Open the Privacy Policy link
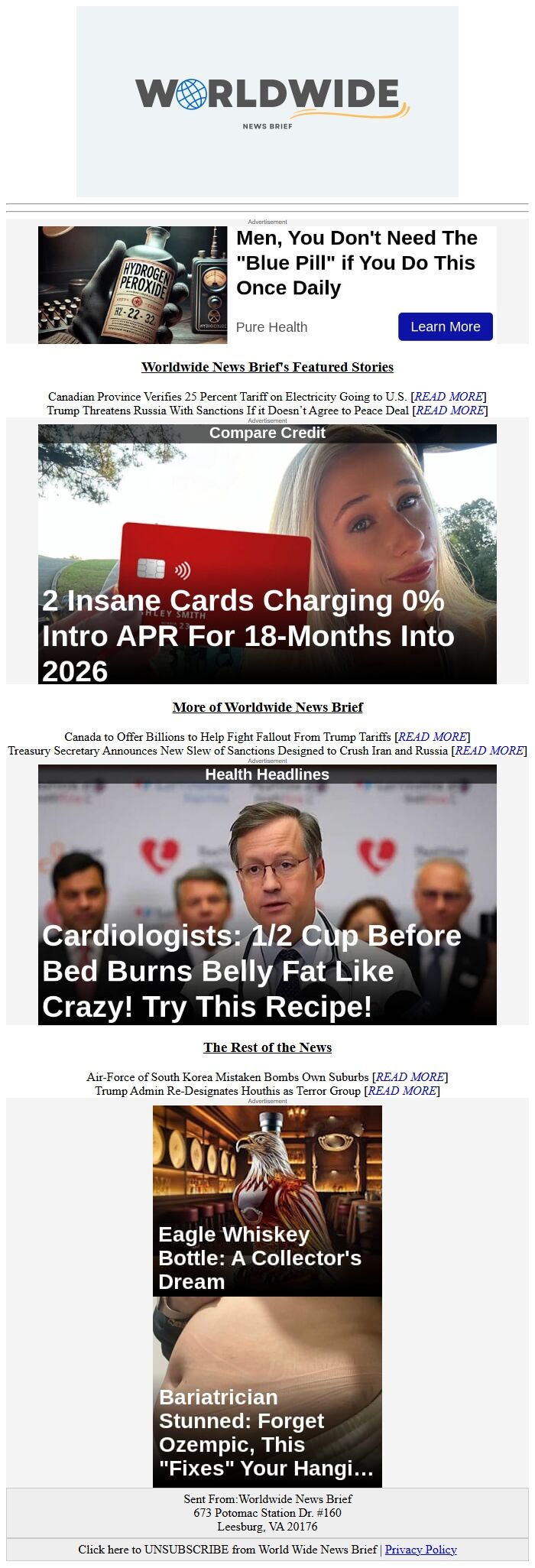Viewport: 535px width, 1568px height. click(x=420, y=1549)
